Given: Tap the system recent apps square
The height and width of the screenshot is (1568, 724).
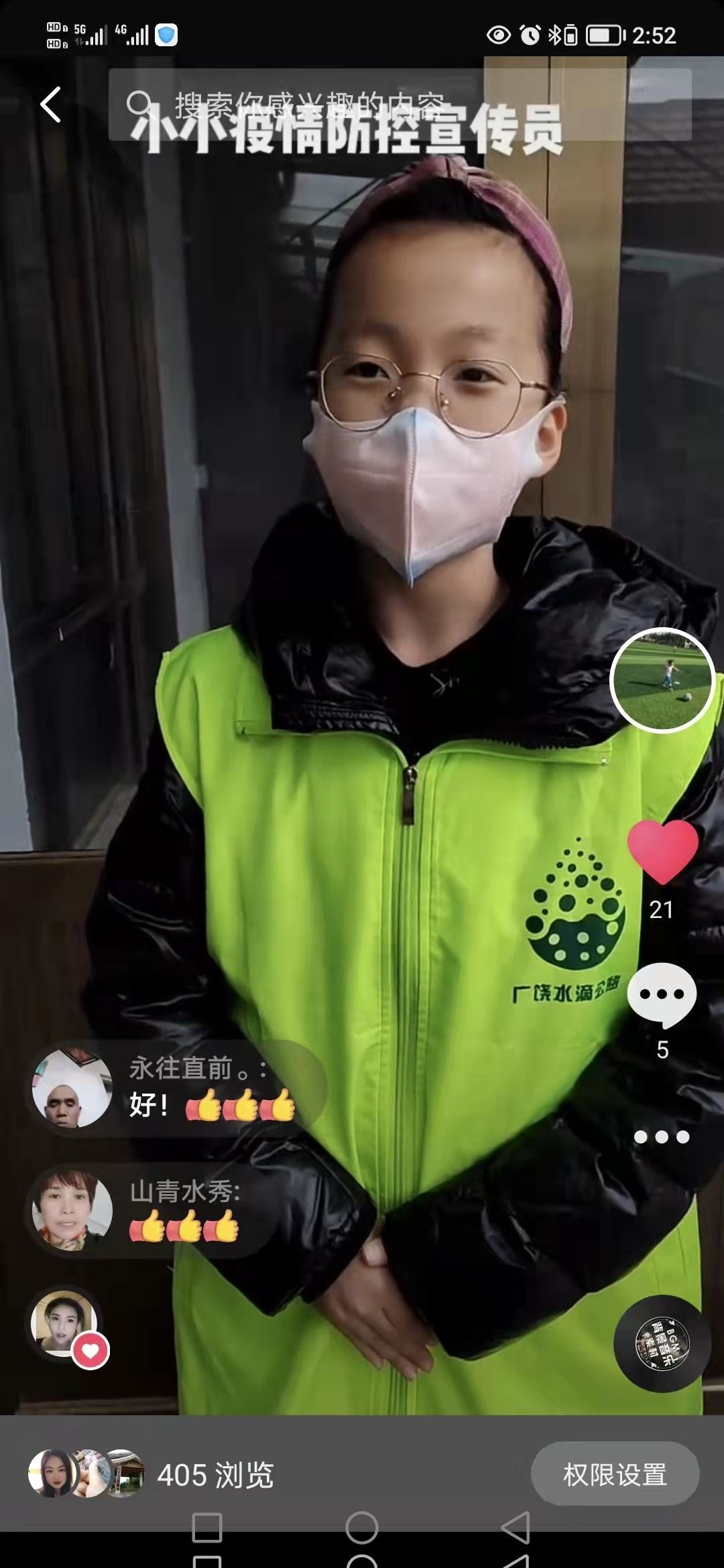Looking at the screenshot, I should [x=206, y=1528].
